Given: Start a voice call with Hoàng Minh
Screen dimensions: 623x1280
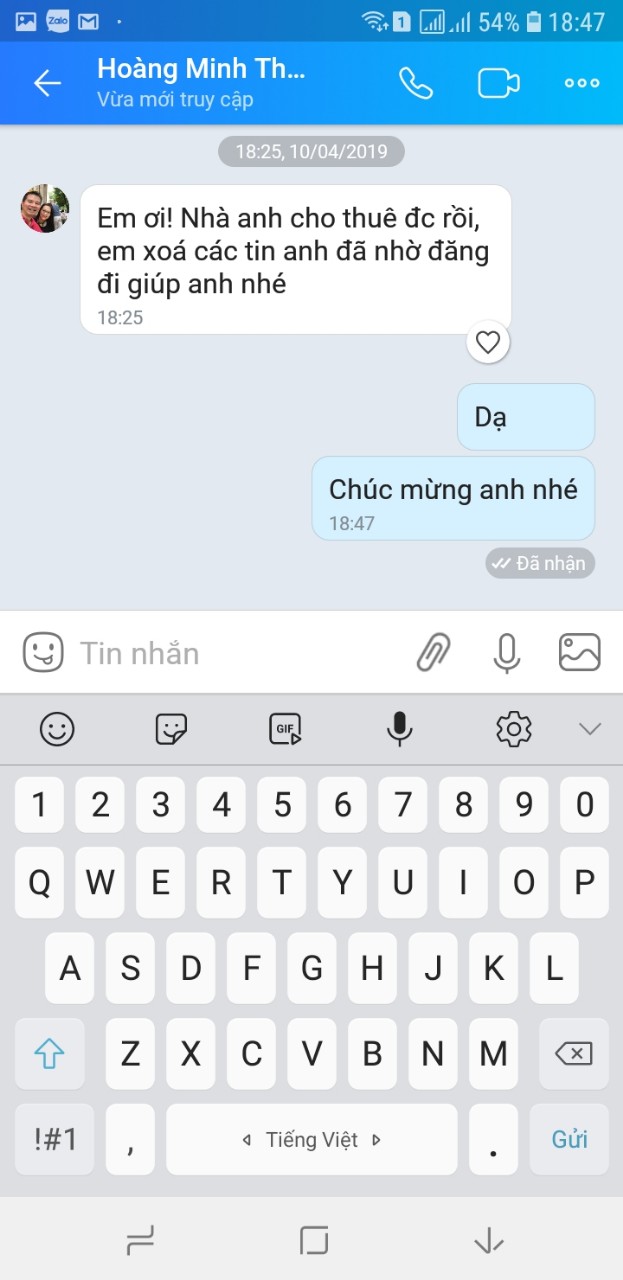Looking at the screenshot, I should click(416, 83).
